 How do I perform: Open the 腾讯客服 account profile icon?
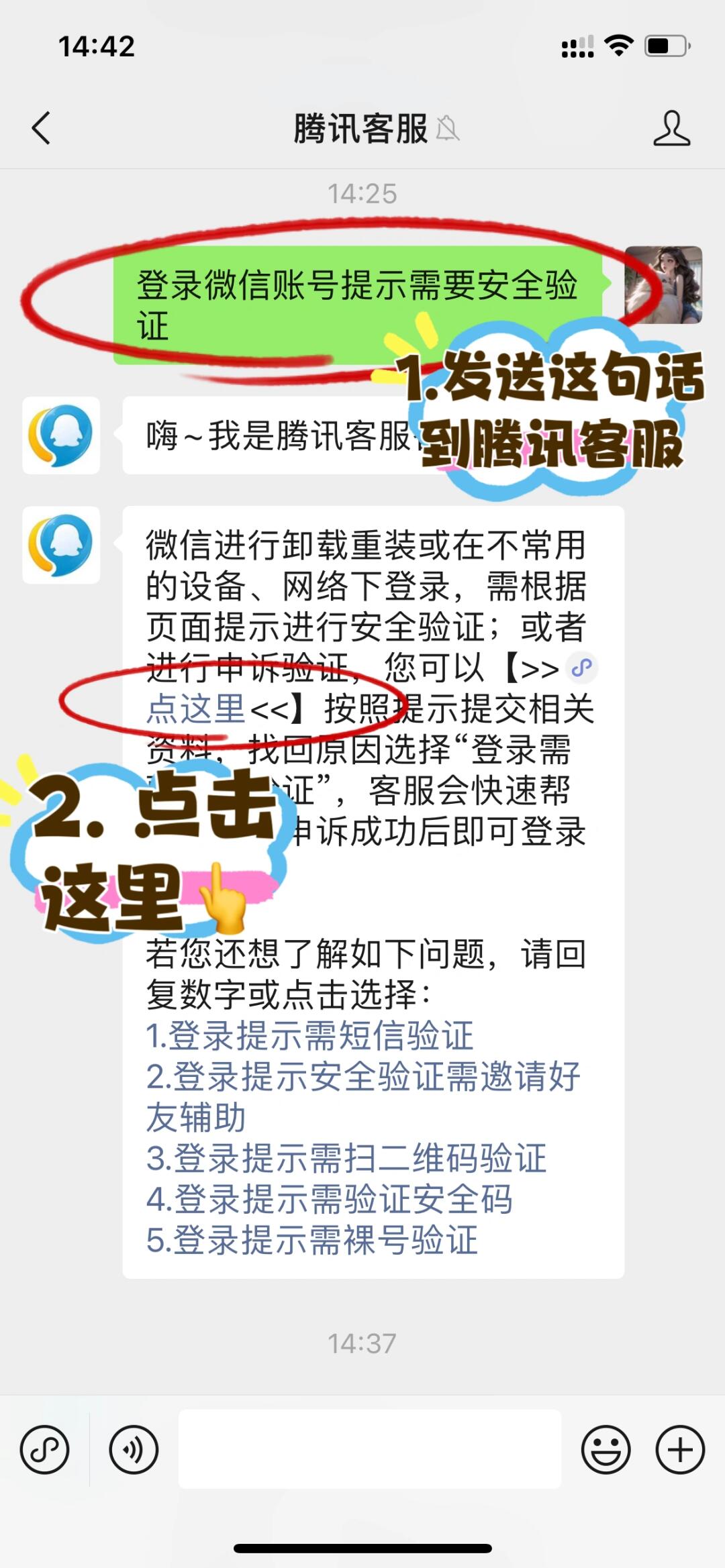pyautogui.click(x=671, y=128)
